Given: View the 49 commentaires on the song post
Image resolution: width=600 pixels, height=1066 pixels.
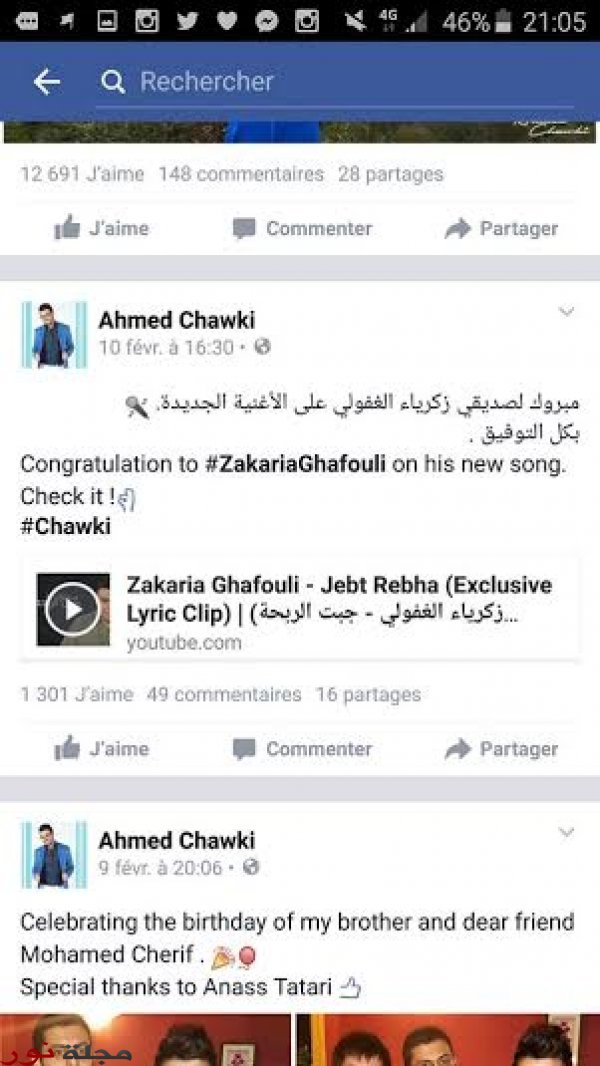Looking at the screenshot, I should click(x=223, y=694).
